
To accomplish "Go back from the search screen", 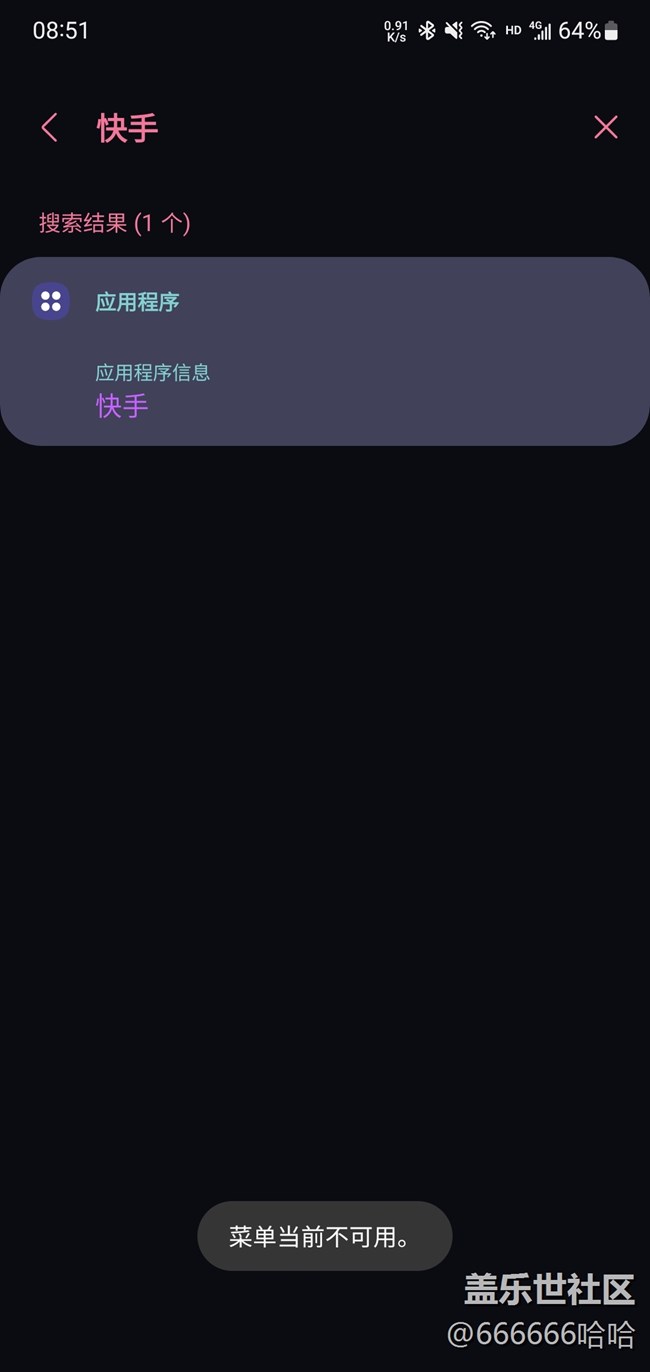I will (x=49, y=127).
